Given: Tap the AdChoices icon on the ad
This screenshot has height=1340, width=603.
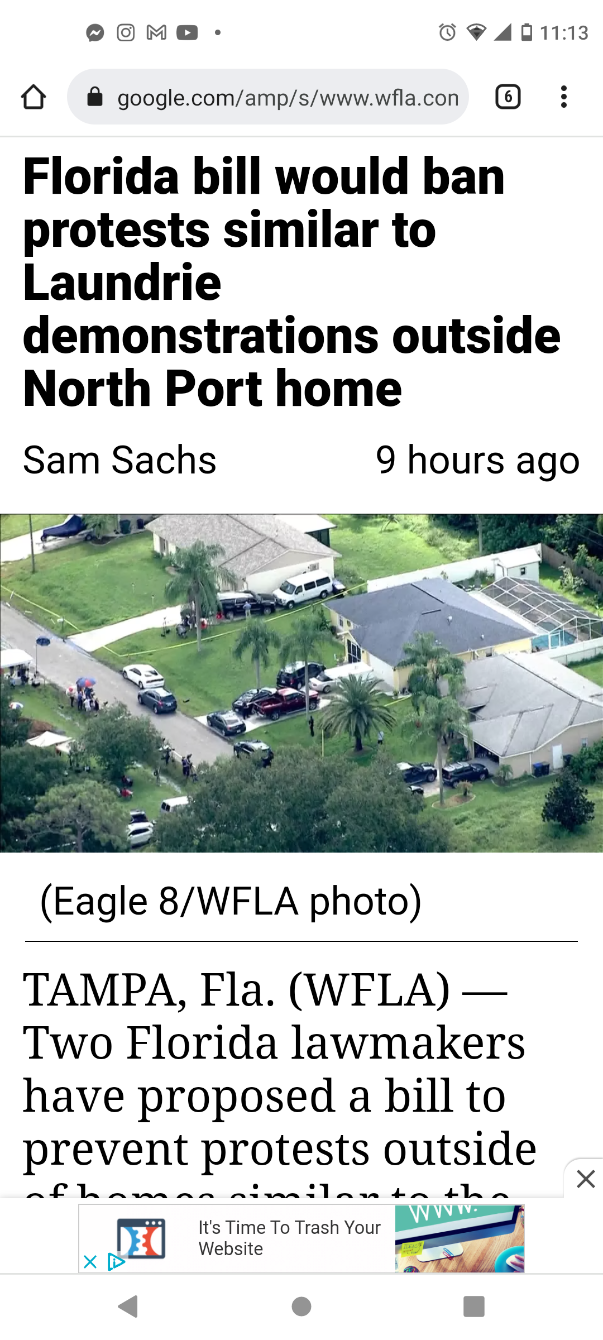Looking at the screenshot, I should point(115,1262).
